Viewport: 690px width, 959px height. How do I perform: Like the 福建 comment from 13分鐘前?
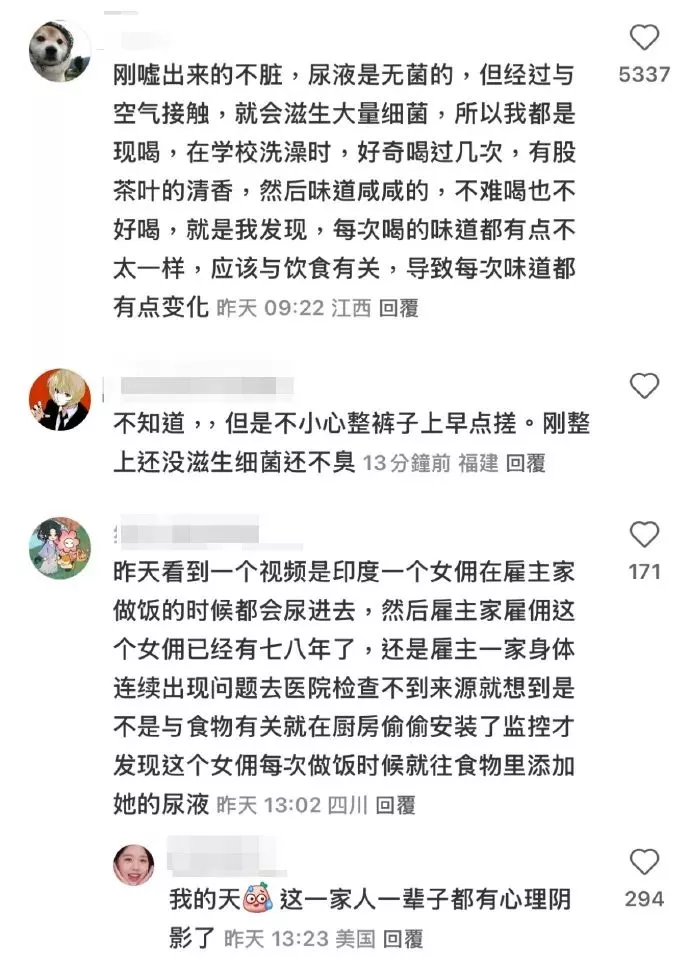[x=644, y=386]
